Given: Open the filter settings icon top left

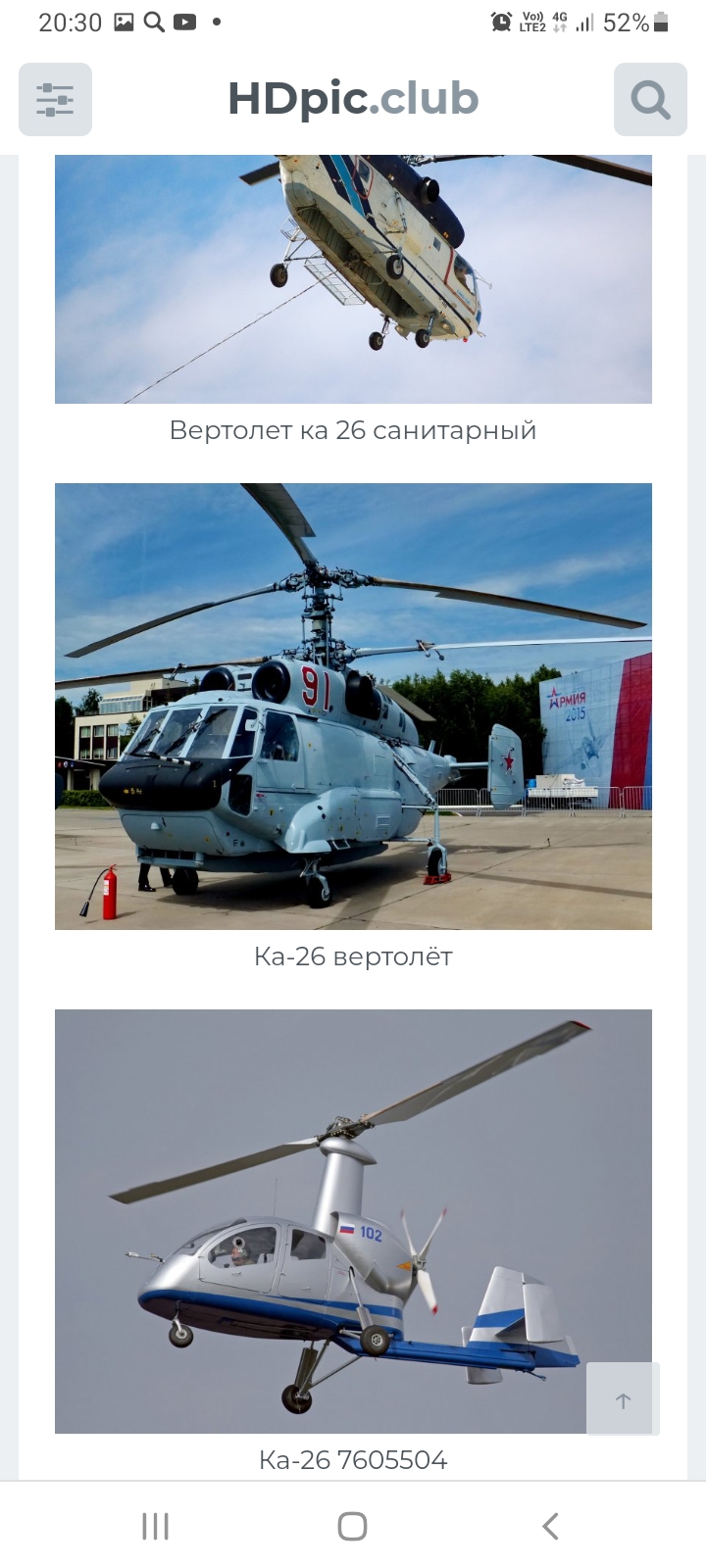Looking at the screenshot, I should click(x=55, y=100).
